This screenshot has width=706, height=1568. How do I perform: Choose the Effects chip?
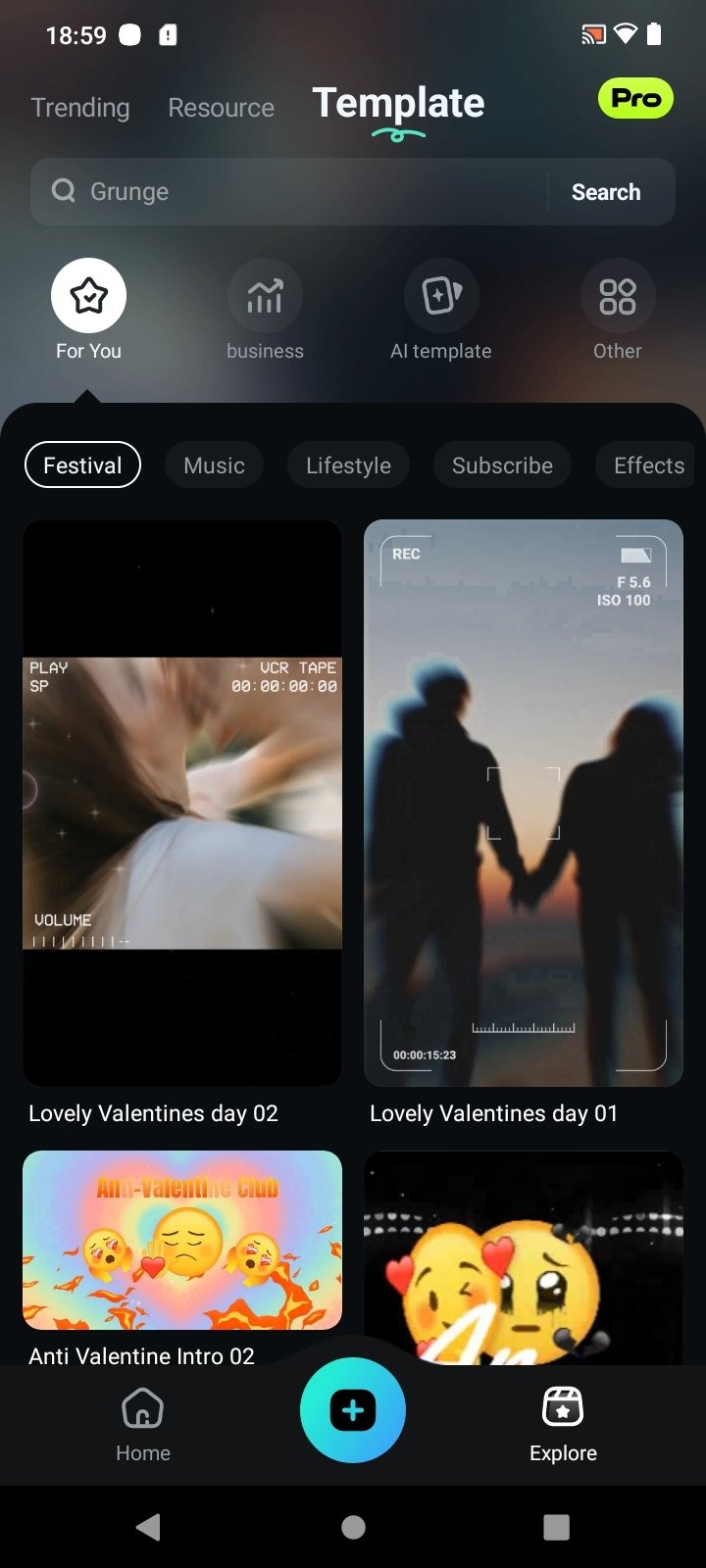(x=649, y=465)
